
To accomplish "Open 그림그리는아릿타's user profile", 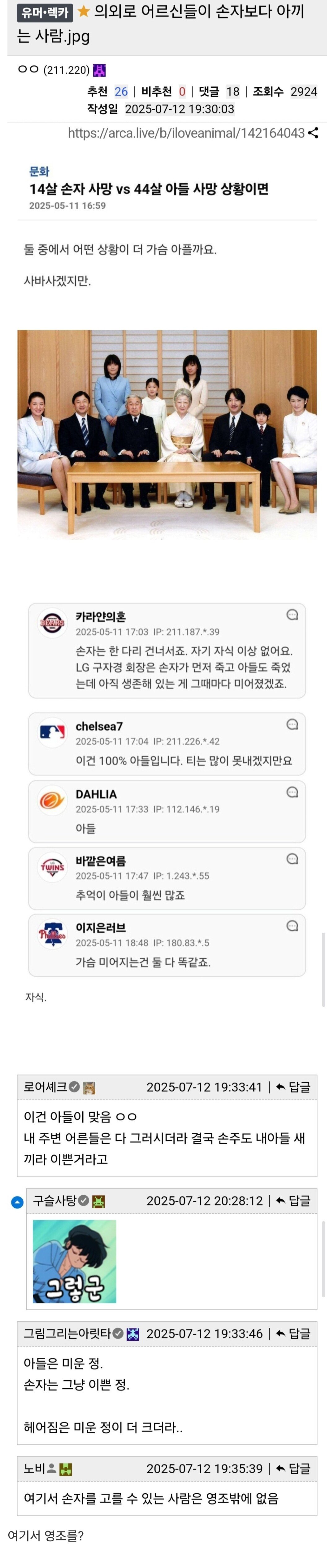I will point(67,1334).
